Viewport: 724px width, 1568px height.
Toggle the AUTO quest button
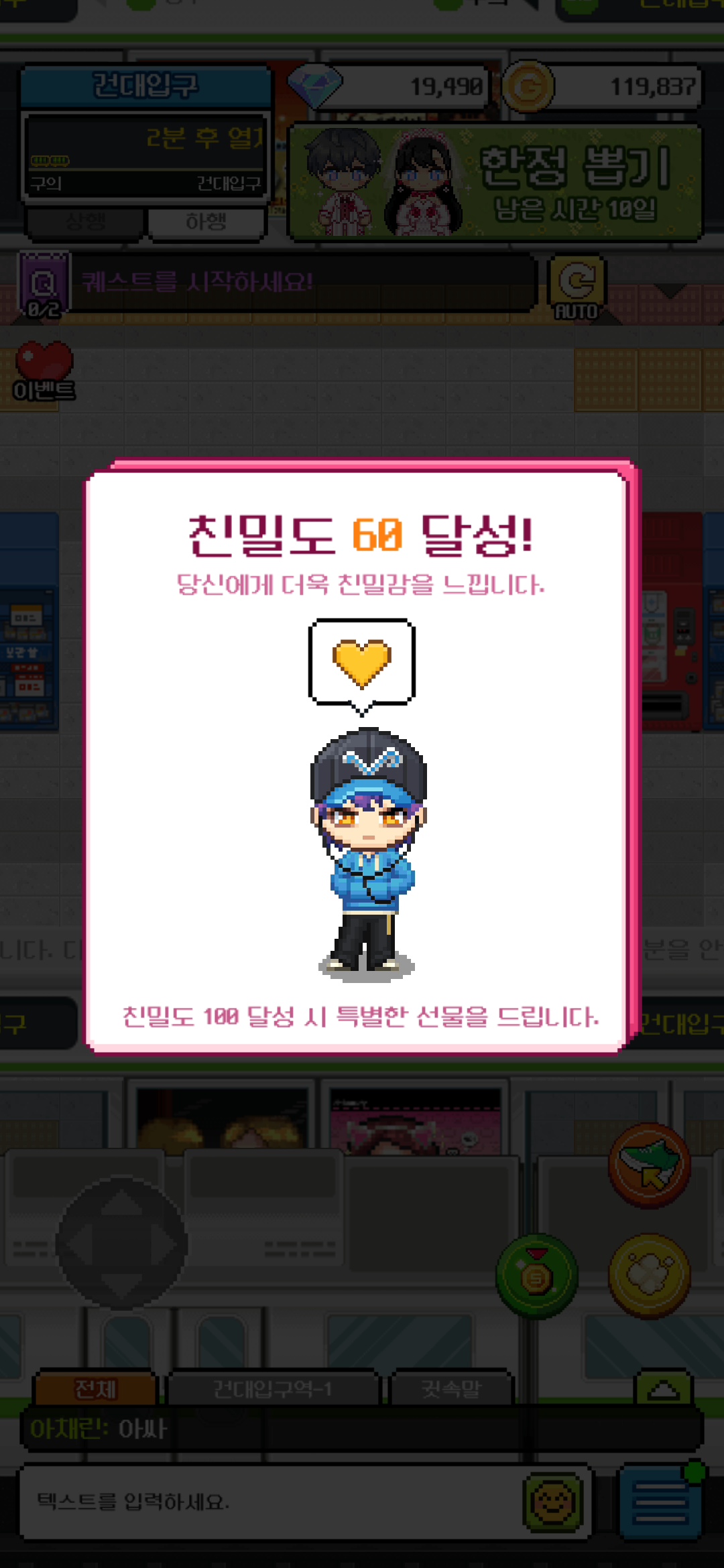coord(577,288)
